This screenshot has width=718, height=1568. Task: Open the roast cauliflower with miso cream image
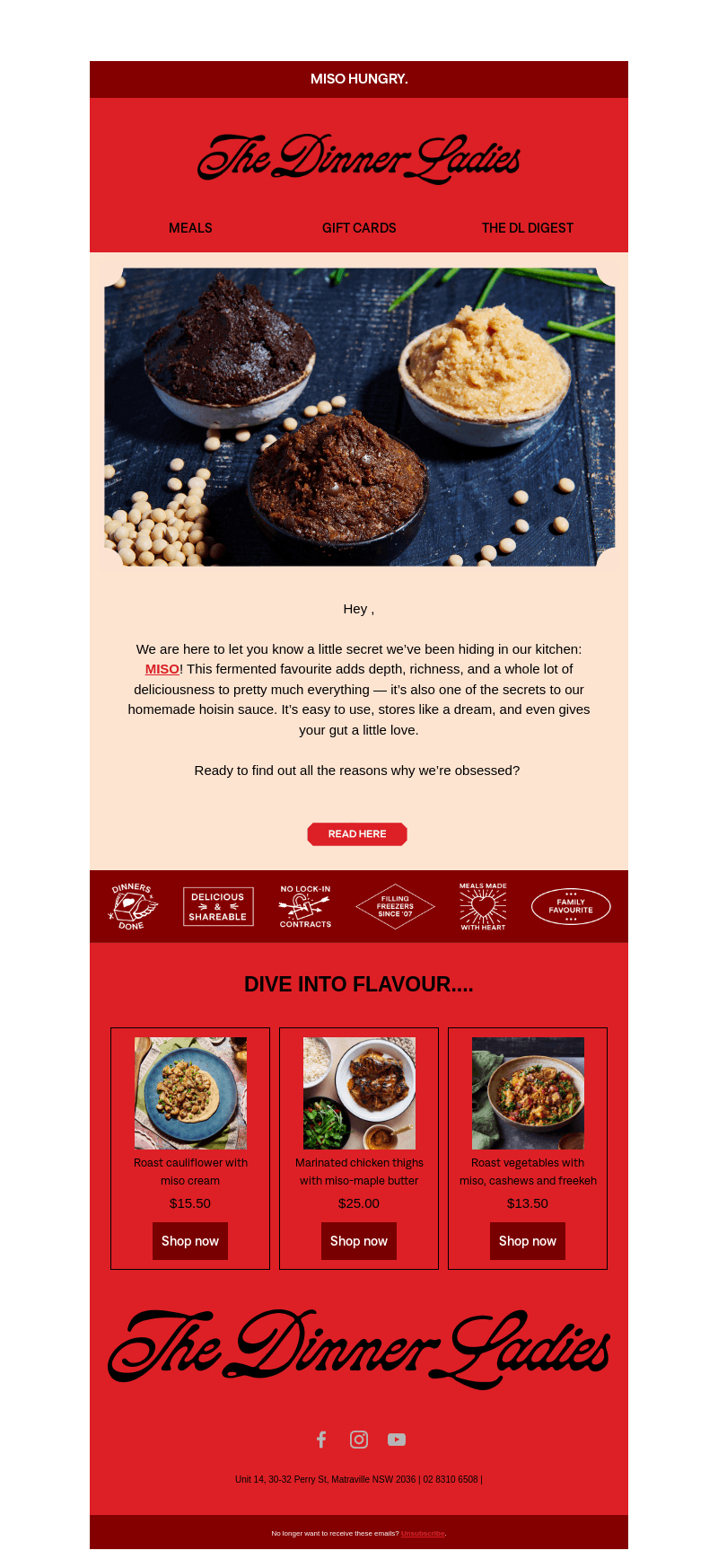190,1093
